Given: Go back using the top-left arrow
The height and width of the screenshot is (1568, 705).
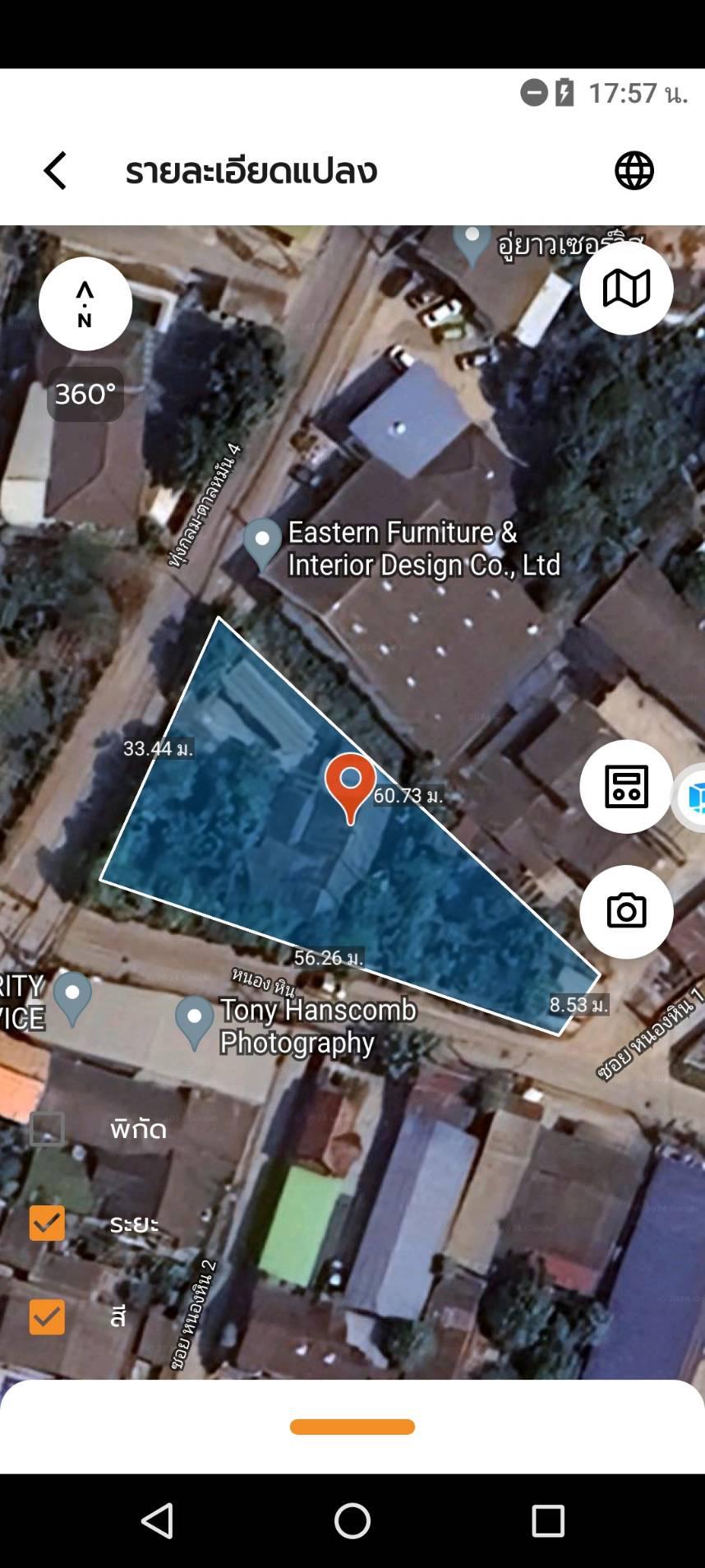Looking at the screenshot, I should [55, 171].
